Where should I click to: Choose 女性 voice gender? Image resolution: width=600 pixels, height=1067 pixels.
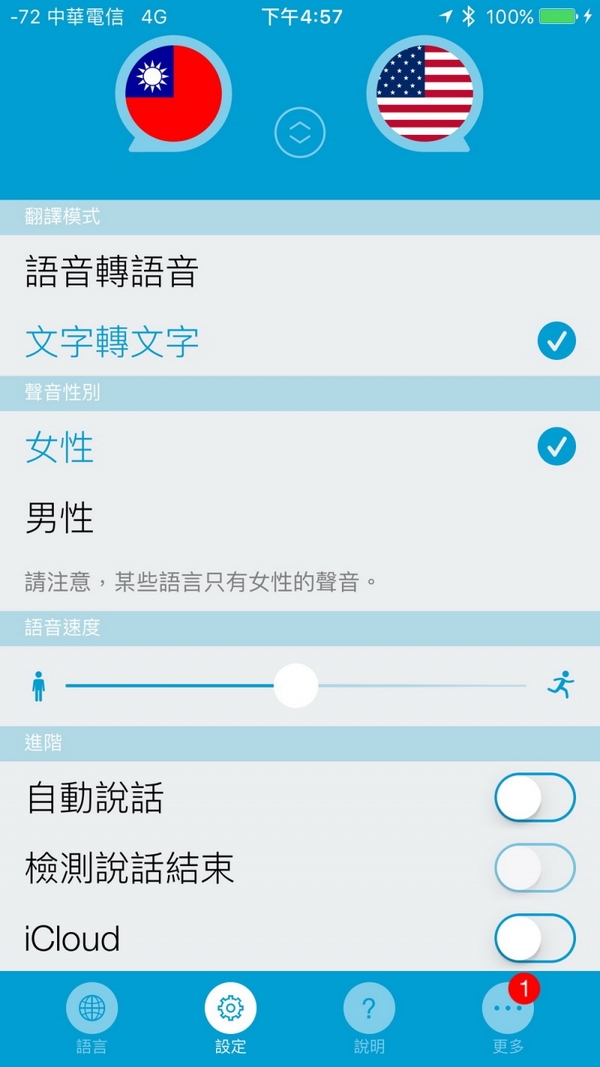click(x=300, y=447)
